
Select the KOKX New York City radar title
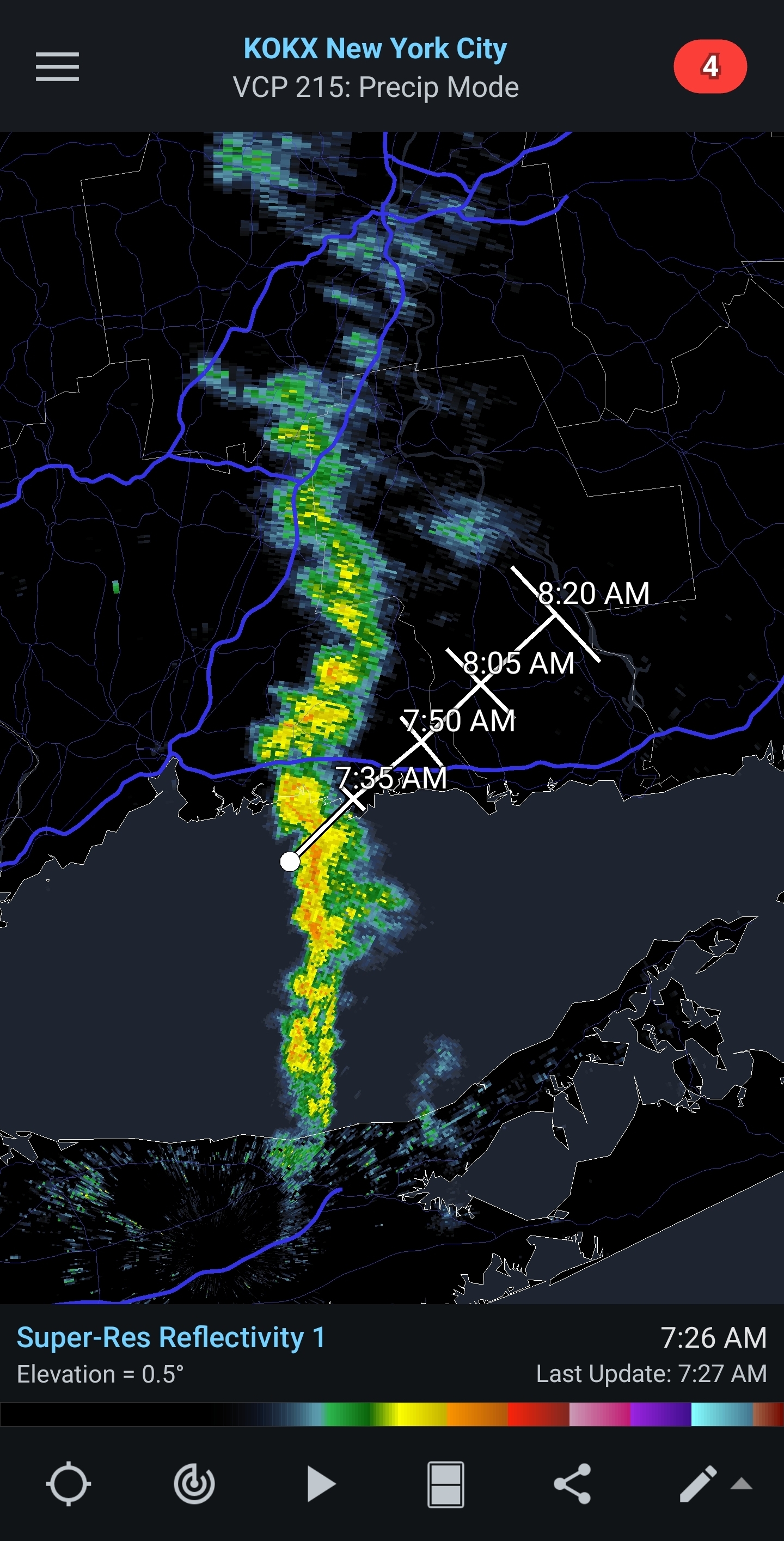coord(375,49)
